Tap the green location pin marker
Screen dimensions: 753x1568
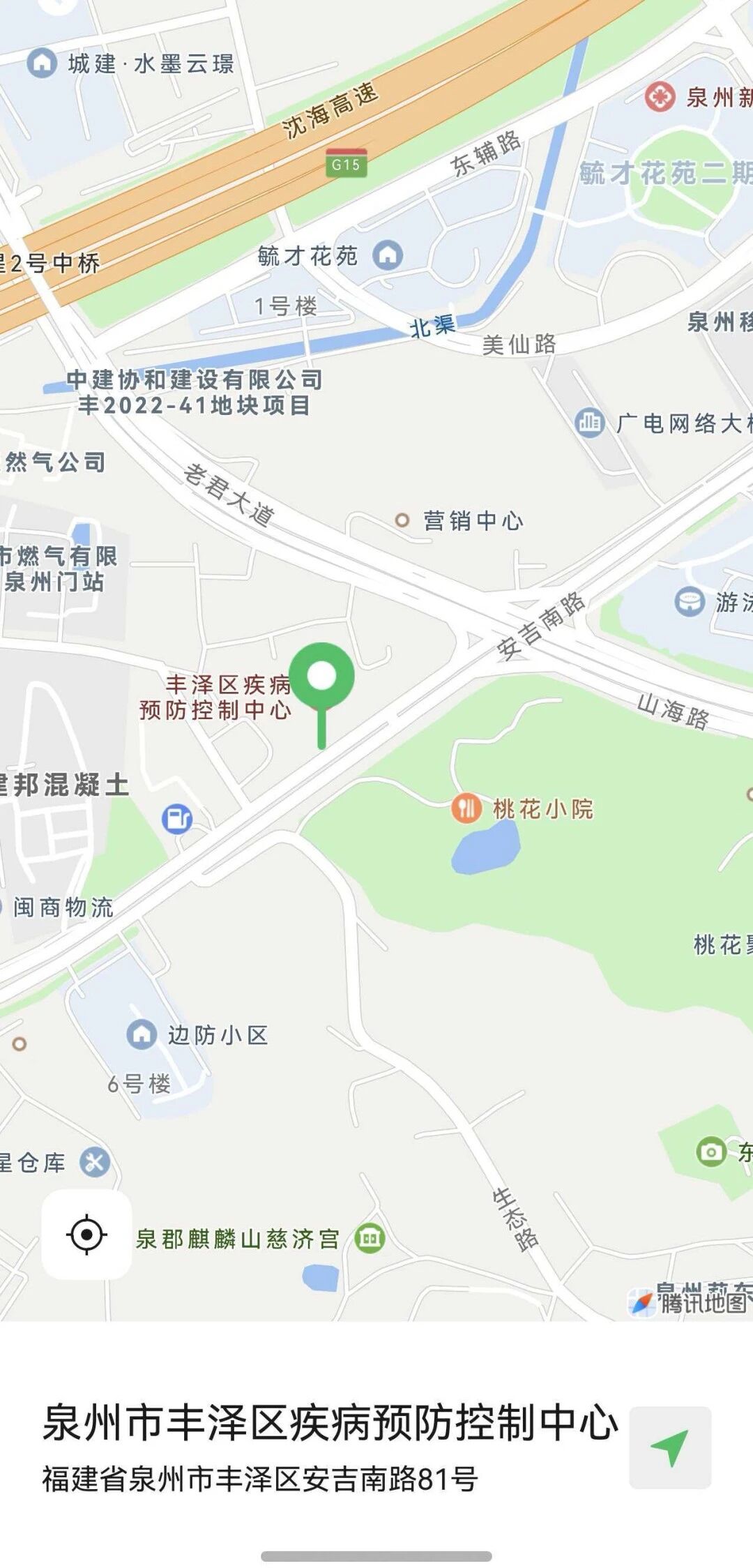click(321, 676)
